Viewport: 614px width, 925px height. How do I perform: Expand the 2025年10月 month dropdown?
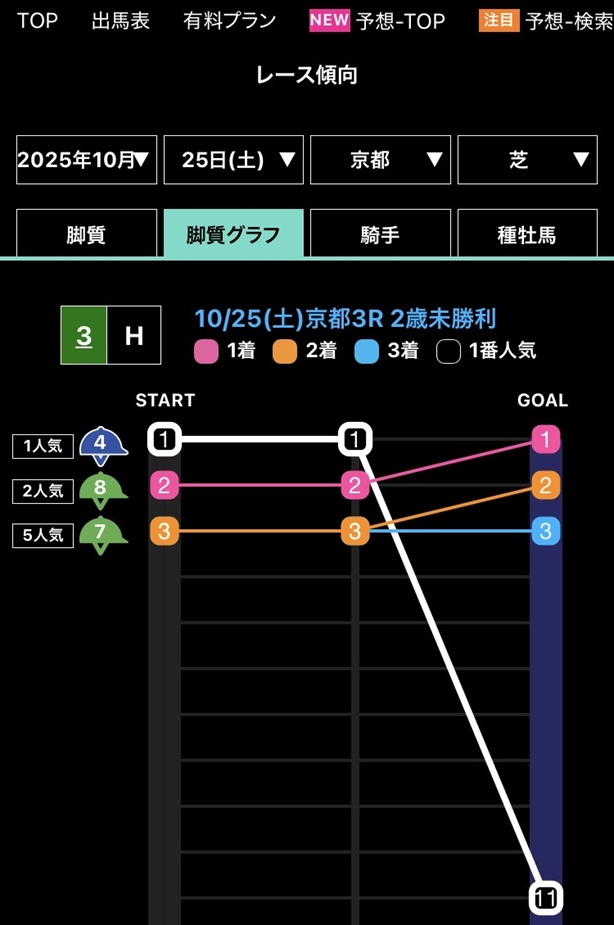(86, 160)
